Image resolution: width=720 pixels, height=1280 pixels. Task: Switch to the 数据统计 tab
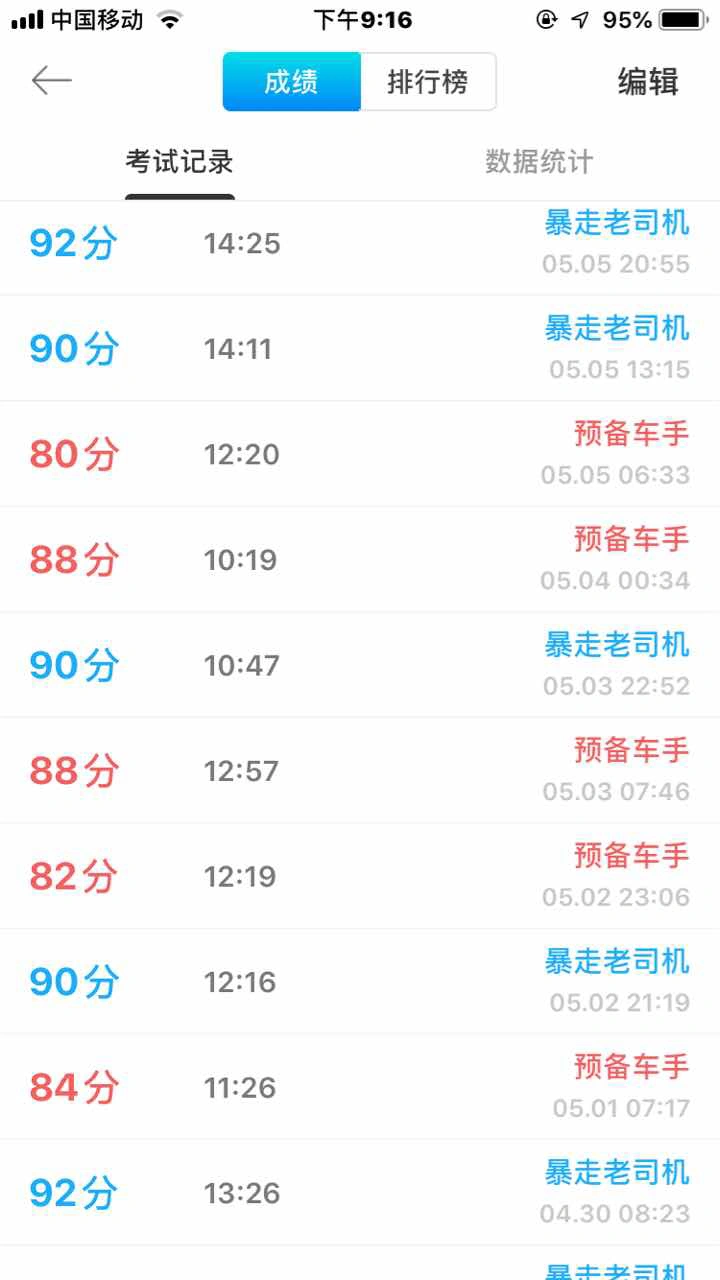pyautogui.click(x=539, y=162)
